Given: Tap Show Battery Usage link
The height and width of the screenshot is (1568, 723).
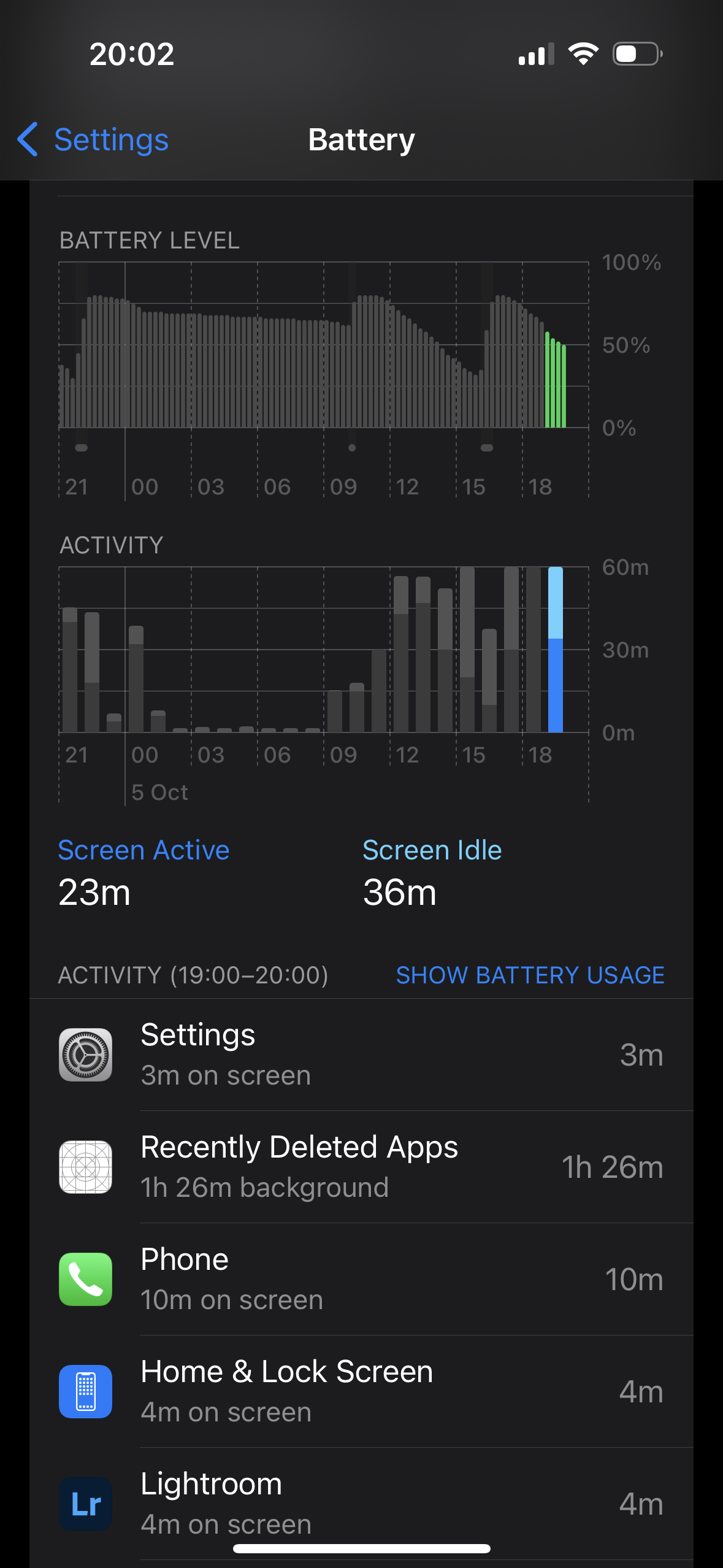Looking at the screenshot, I should (x=530, y=975).
